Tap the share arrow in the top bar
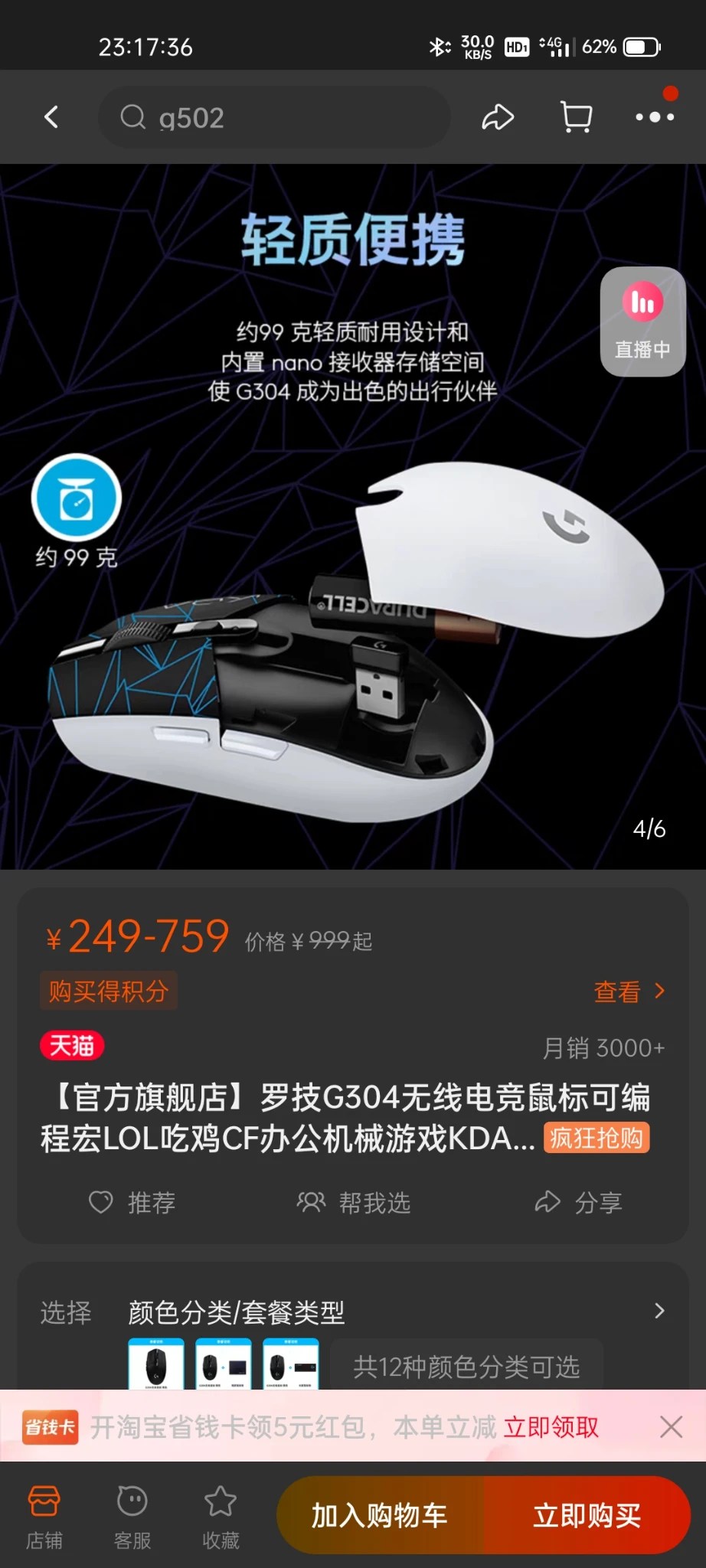This screenshot has width=706, height=1568. [x=498, y=117]
